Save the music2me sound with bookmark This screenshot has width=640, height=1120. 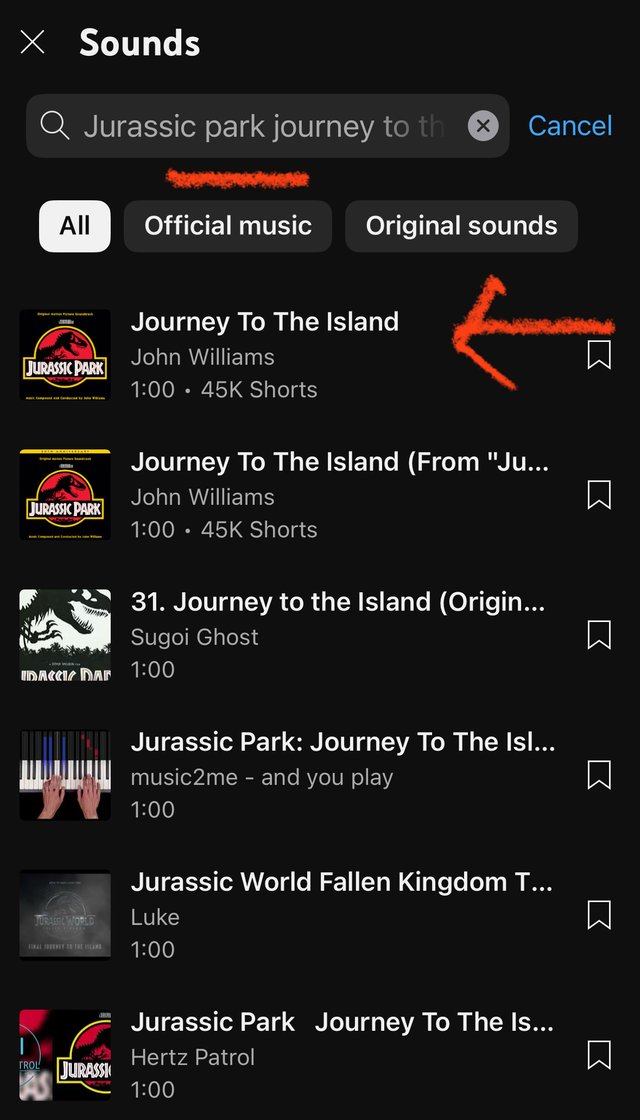pyautogui.click(x=598, y=775)
